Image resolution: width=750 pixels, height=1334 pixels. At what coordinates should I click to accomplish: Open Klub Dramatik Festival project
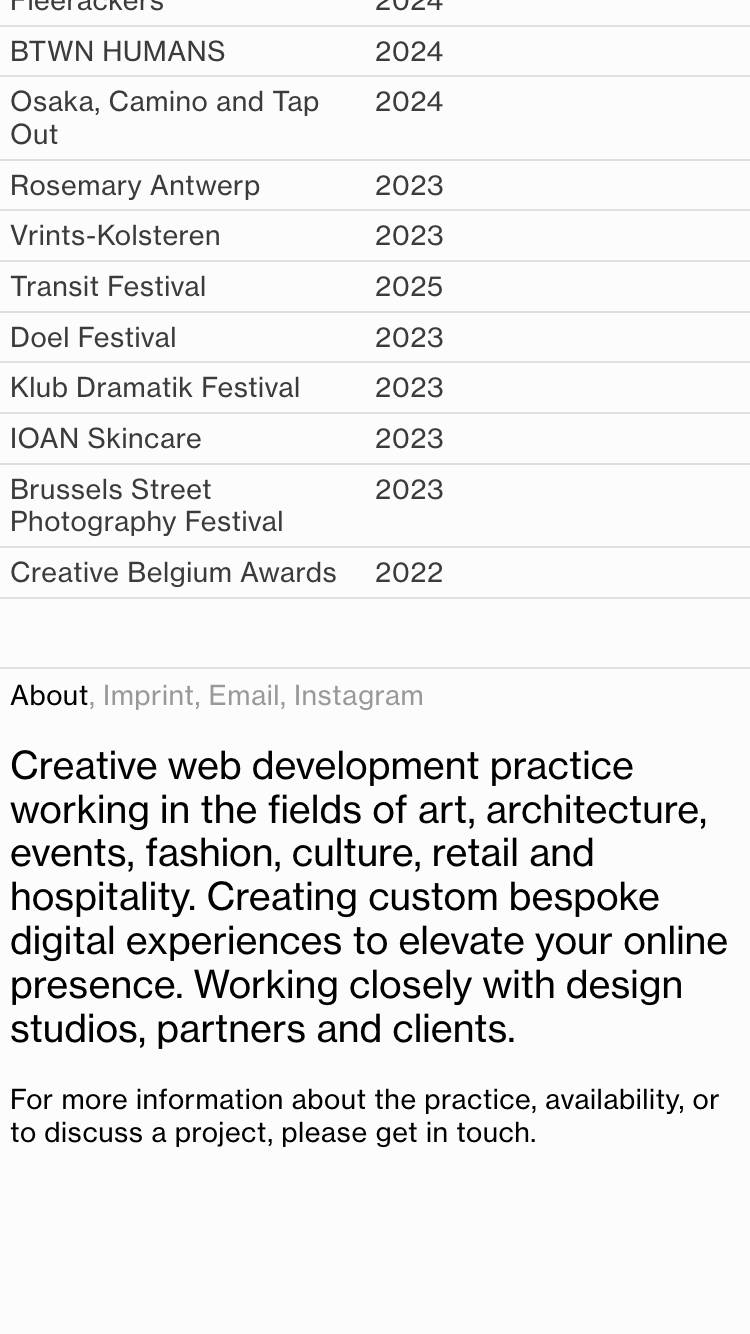tap(375, 388)
